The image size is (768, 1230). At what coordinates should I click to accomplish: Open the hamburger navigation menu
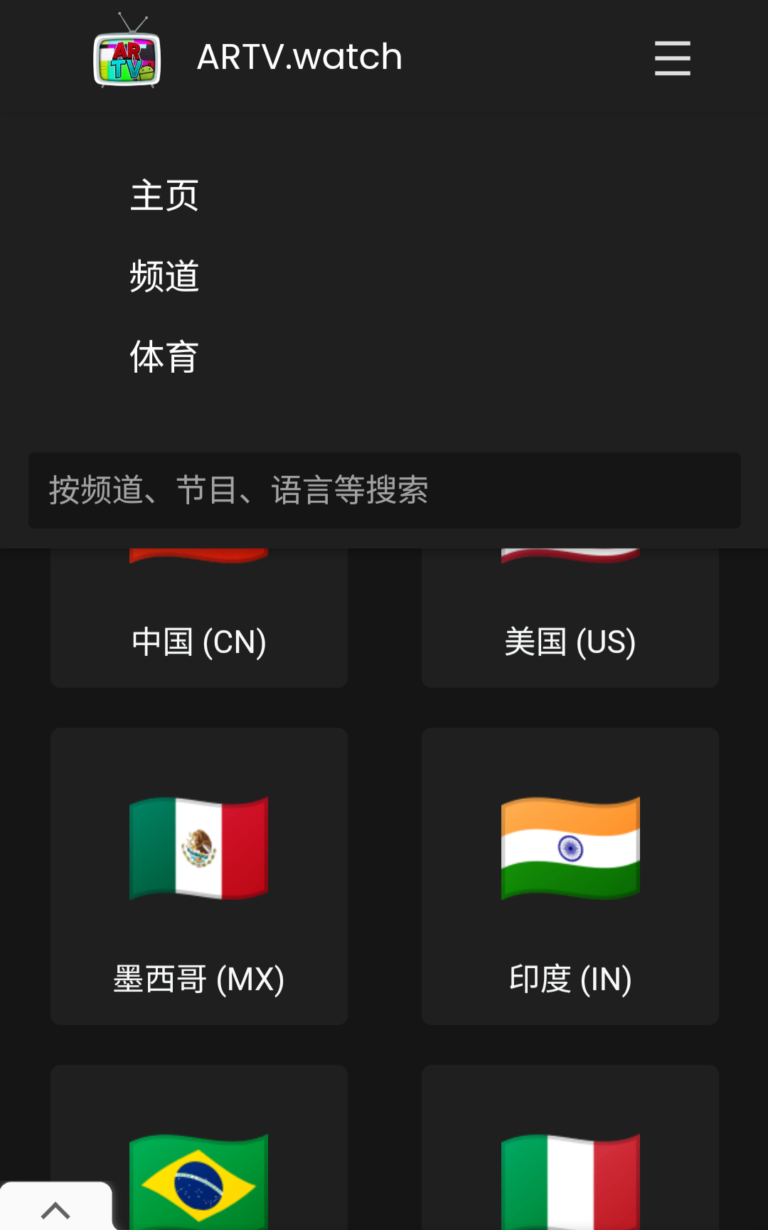pos(672,58)
